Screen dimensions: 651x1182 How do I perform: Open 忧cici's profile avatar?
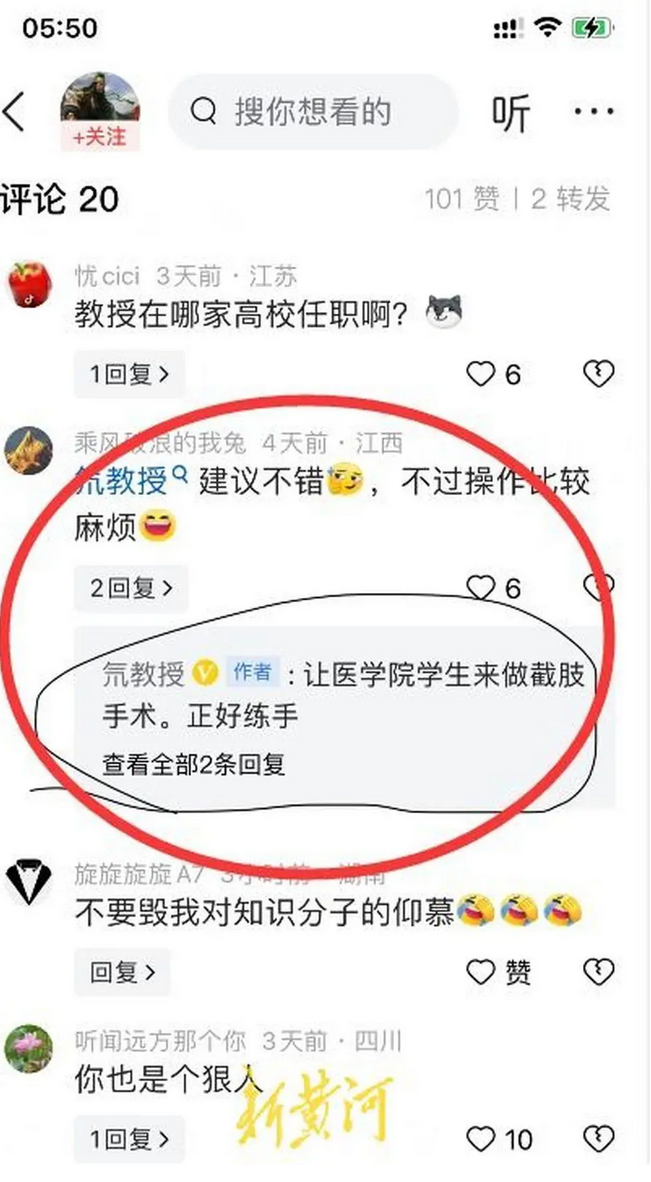[x=28, y=285]
